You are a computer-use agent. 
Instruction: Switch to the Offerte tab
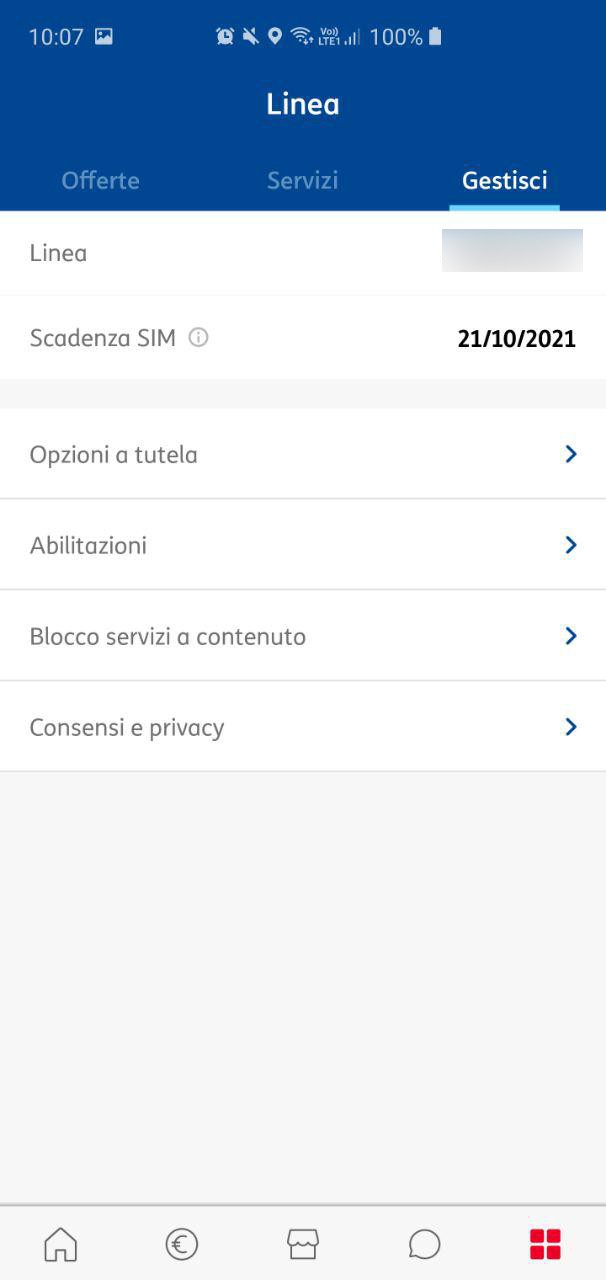[100, 181]
